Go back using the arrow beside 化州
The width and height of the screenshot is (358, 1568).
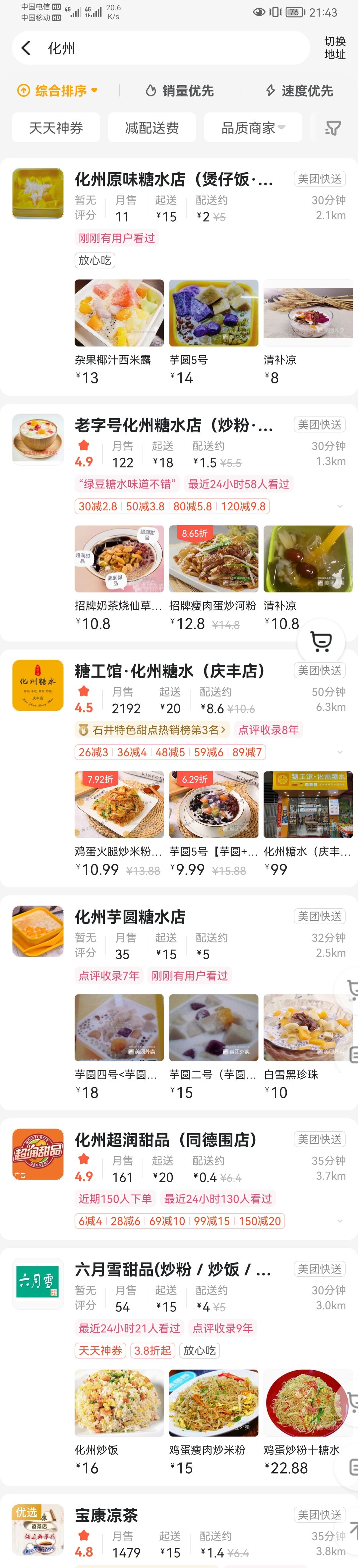(x=26, y=48)
